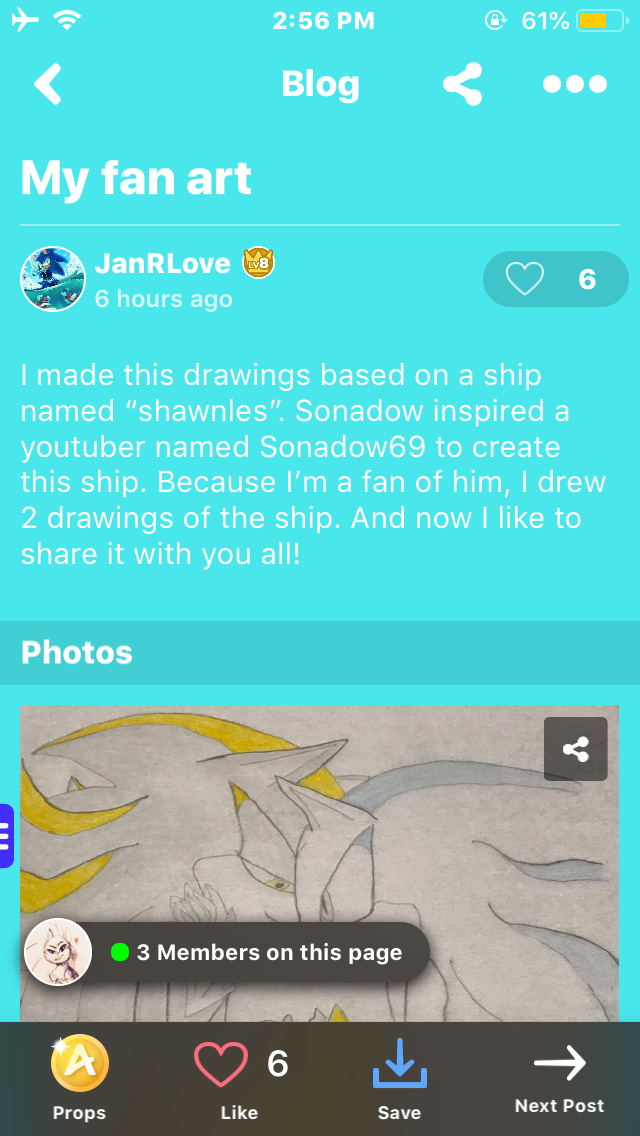640x1136 pixels.
Task: Open the fan art photo
Action: [319, 864]
